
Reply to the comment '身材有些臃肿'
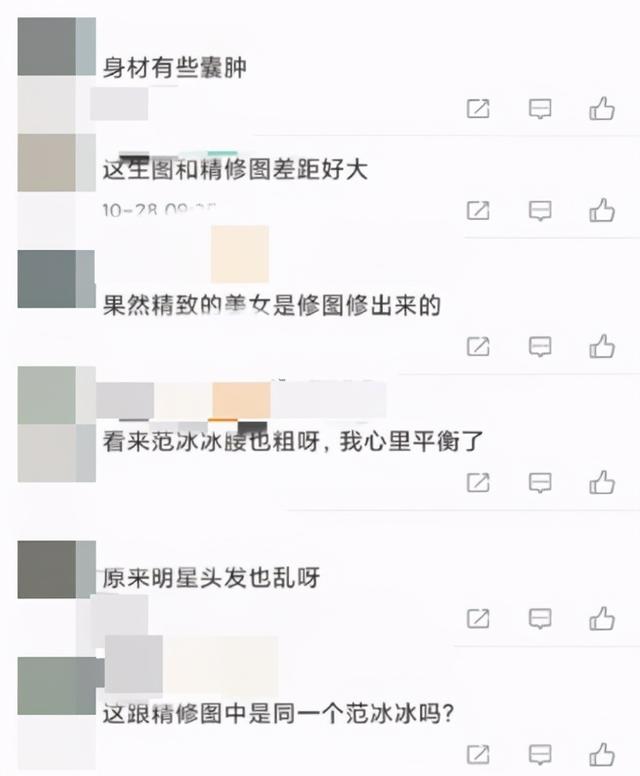540,109
